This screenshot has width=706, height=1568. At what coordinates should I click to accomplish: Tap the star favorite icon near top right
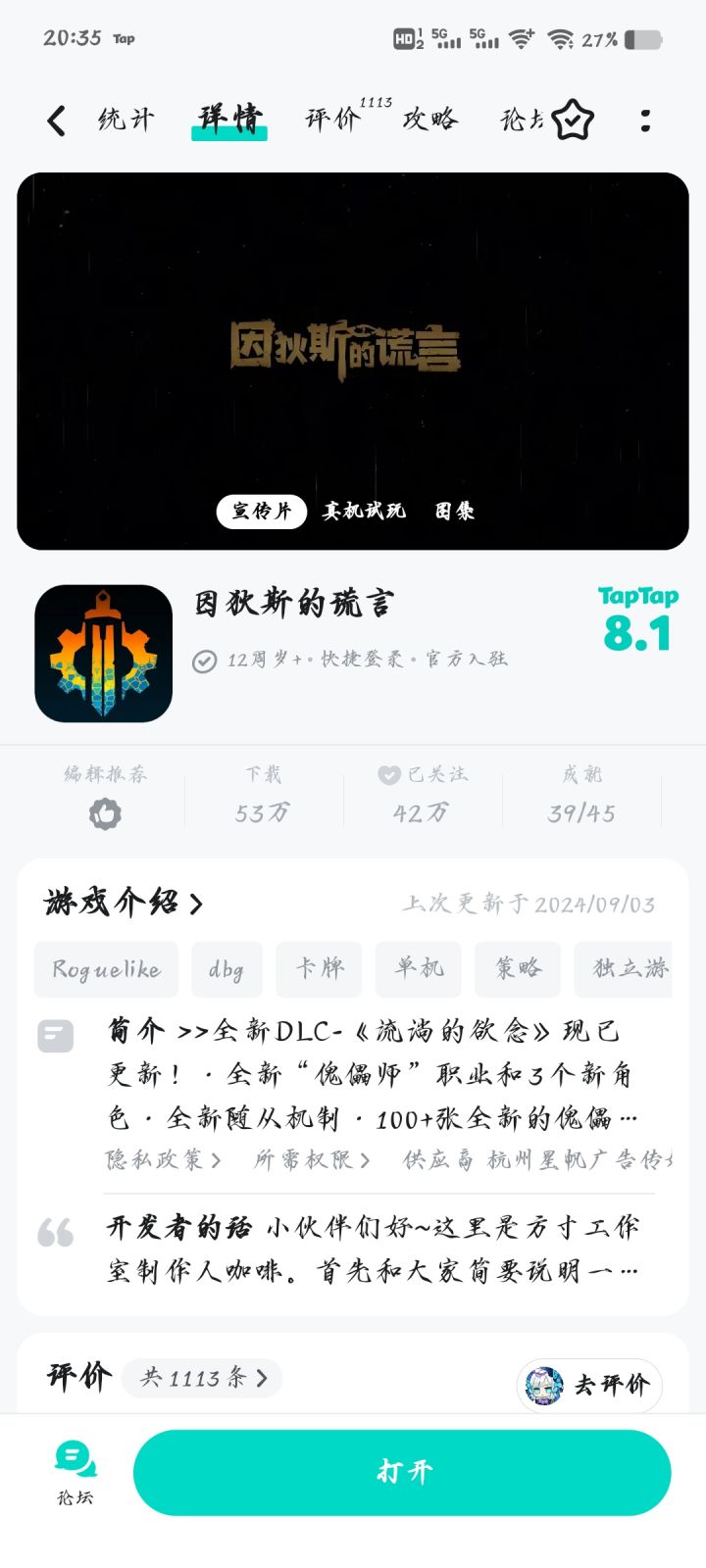(572, 119)
